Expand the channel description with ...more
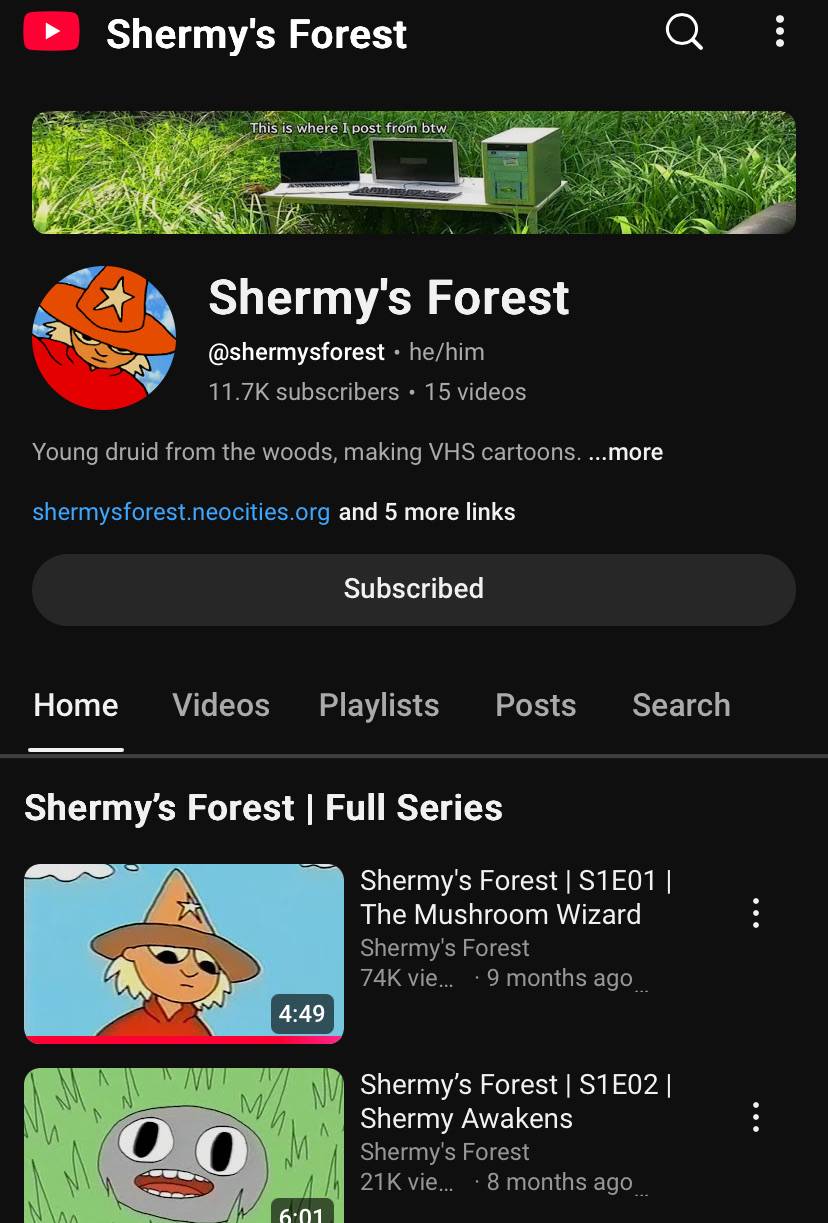This screenshot has width=828, height=1223. (626, 452)
